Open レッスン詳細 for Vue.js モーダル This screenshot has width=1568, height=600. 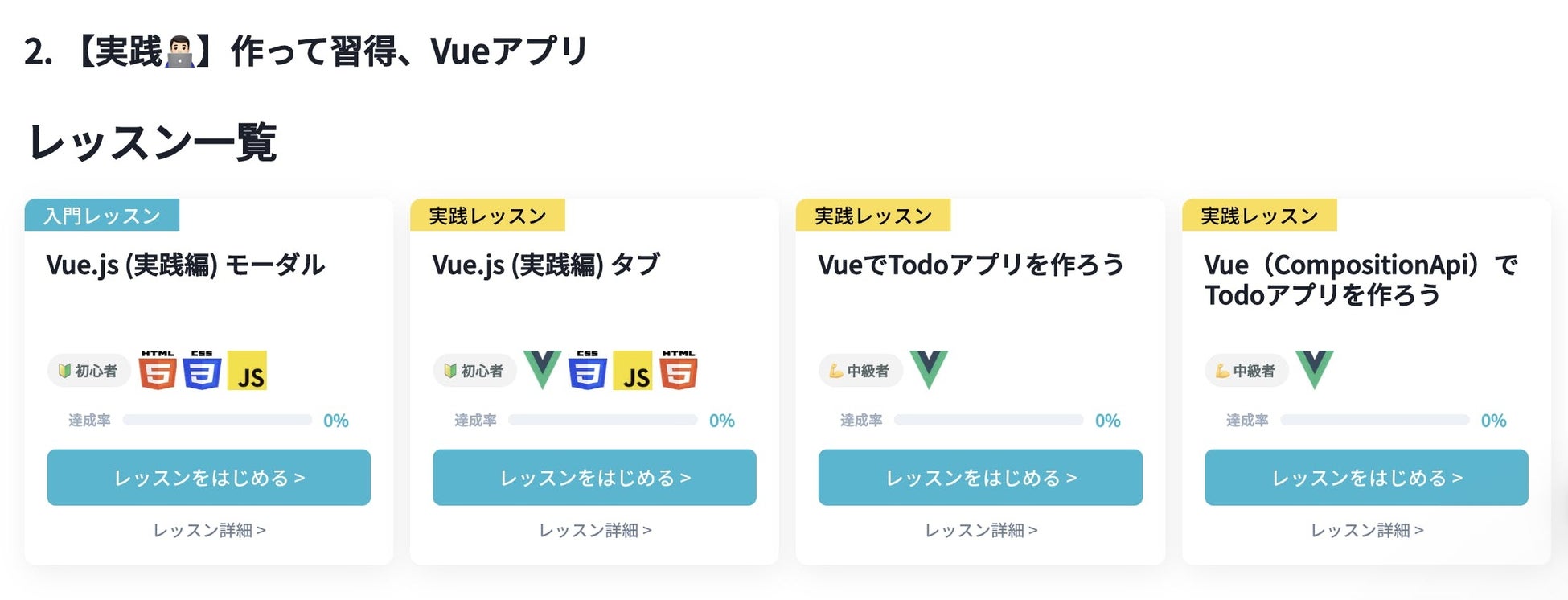coord(209,531)
